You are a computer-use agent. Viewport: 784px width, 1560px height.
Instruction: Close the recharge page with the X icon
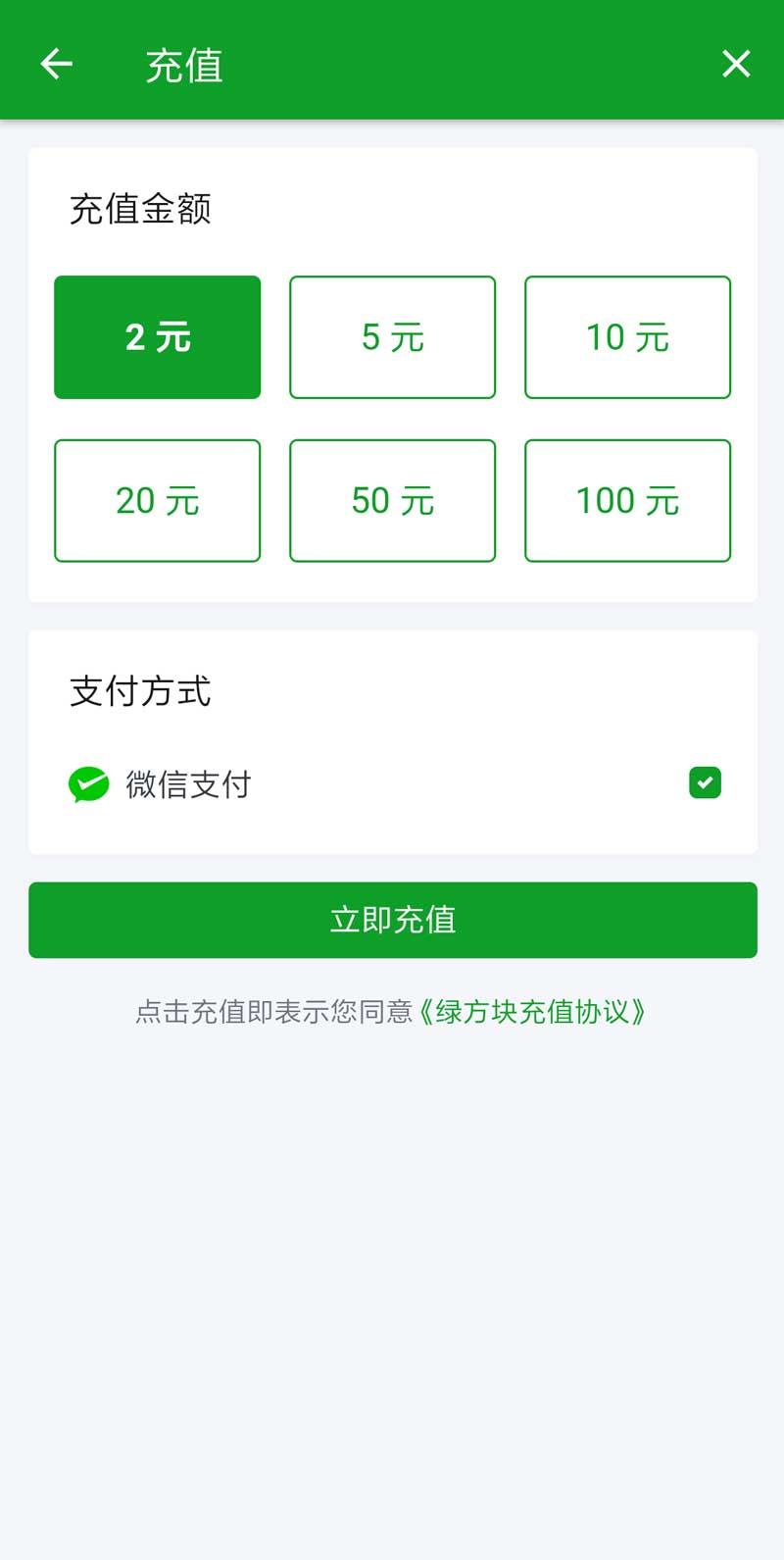736,64
